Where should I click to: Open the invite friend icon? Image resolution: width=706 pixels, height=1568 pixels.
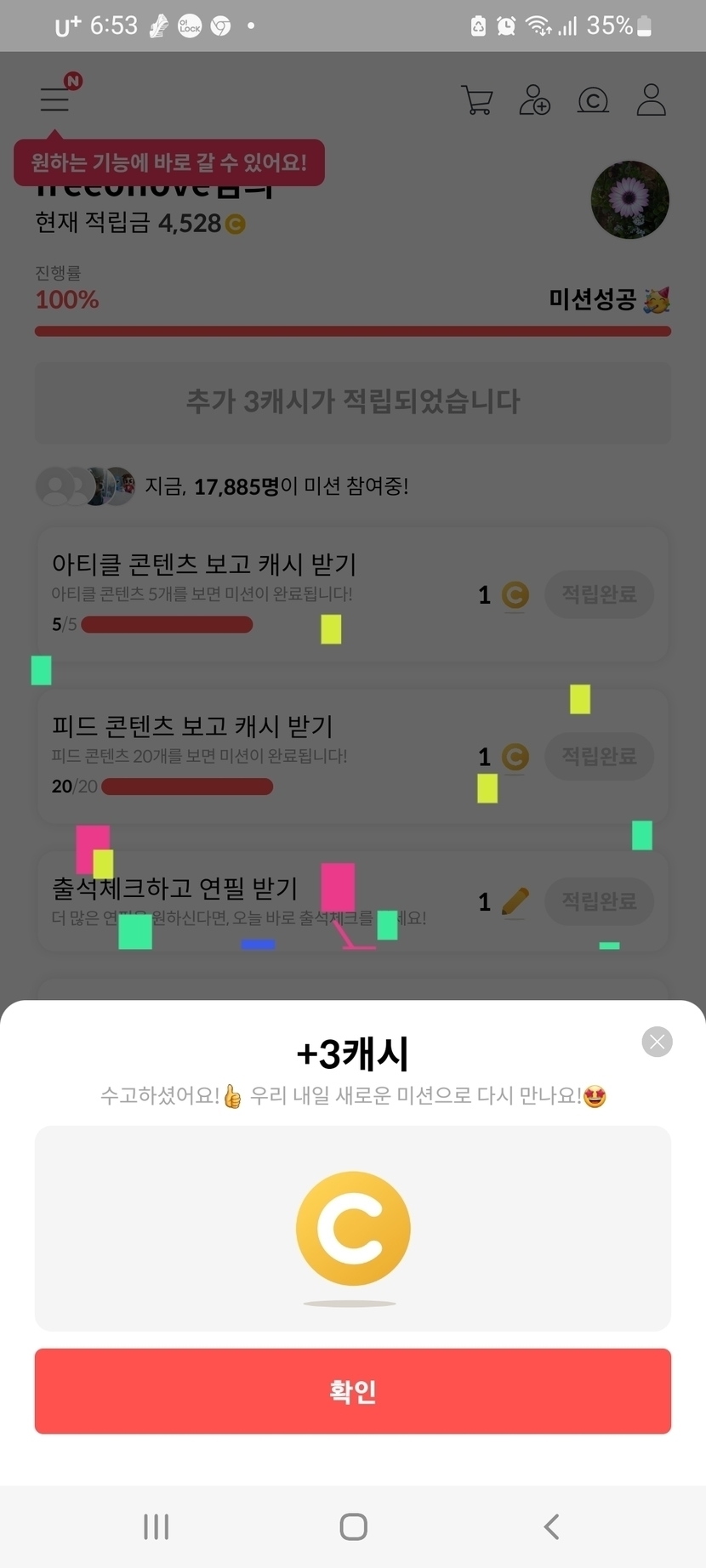(535, 99)
